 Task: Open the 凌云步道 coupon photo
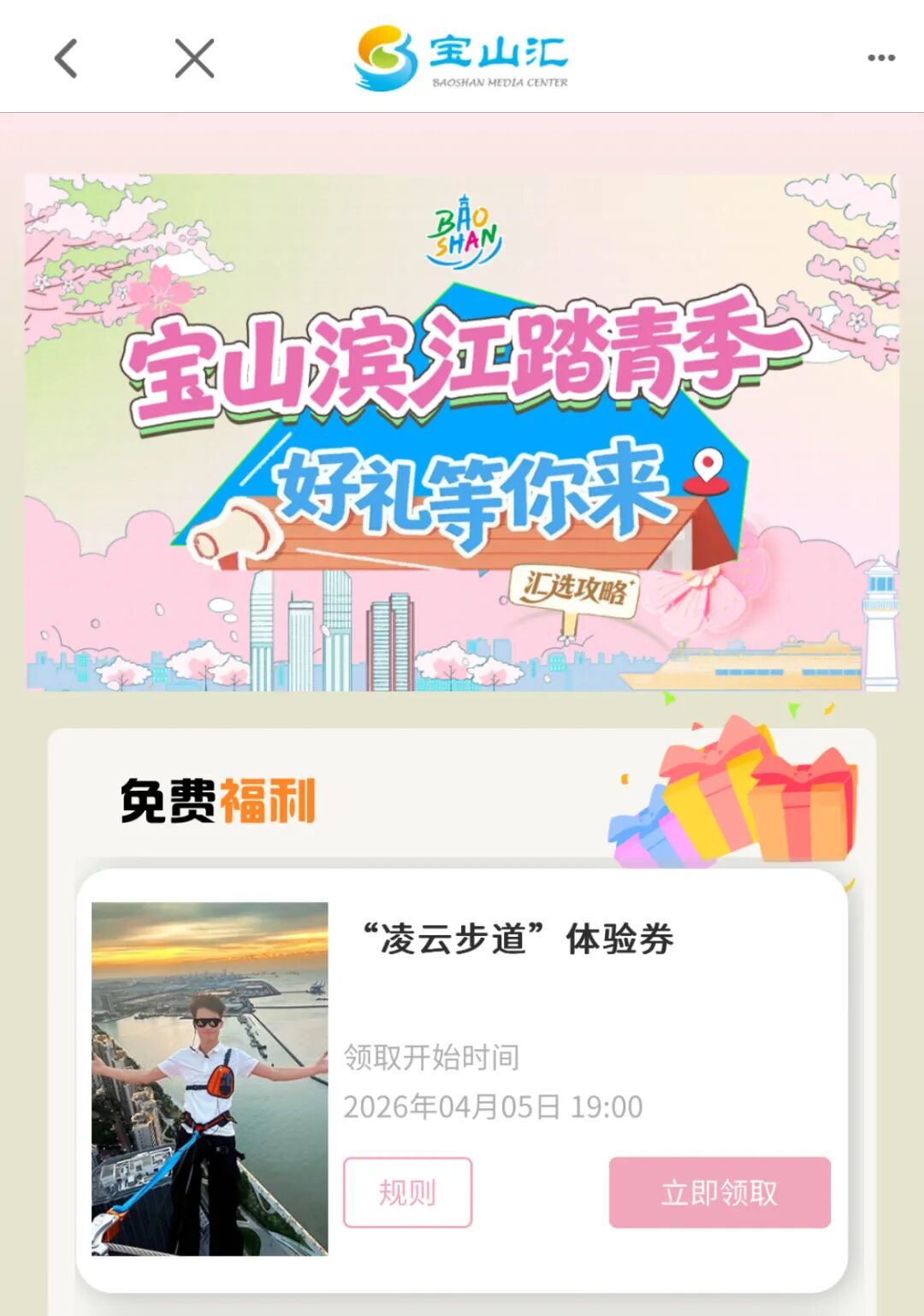(210, 1078)
